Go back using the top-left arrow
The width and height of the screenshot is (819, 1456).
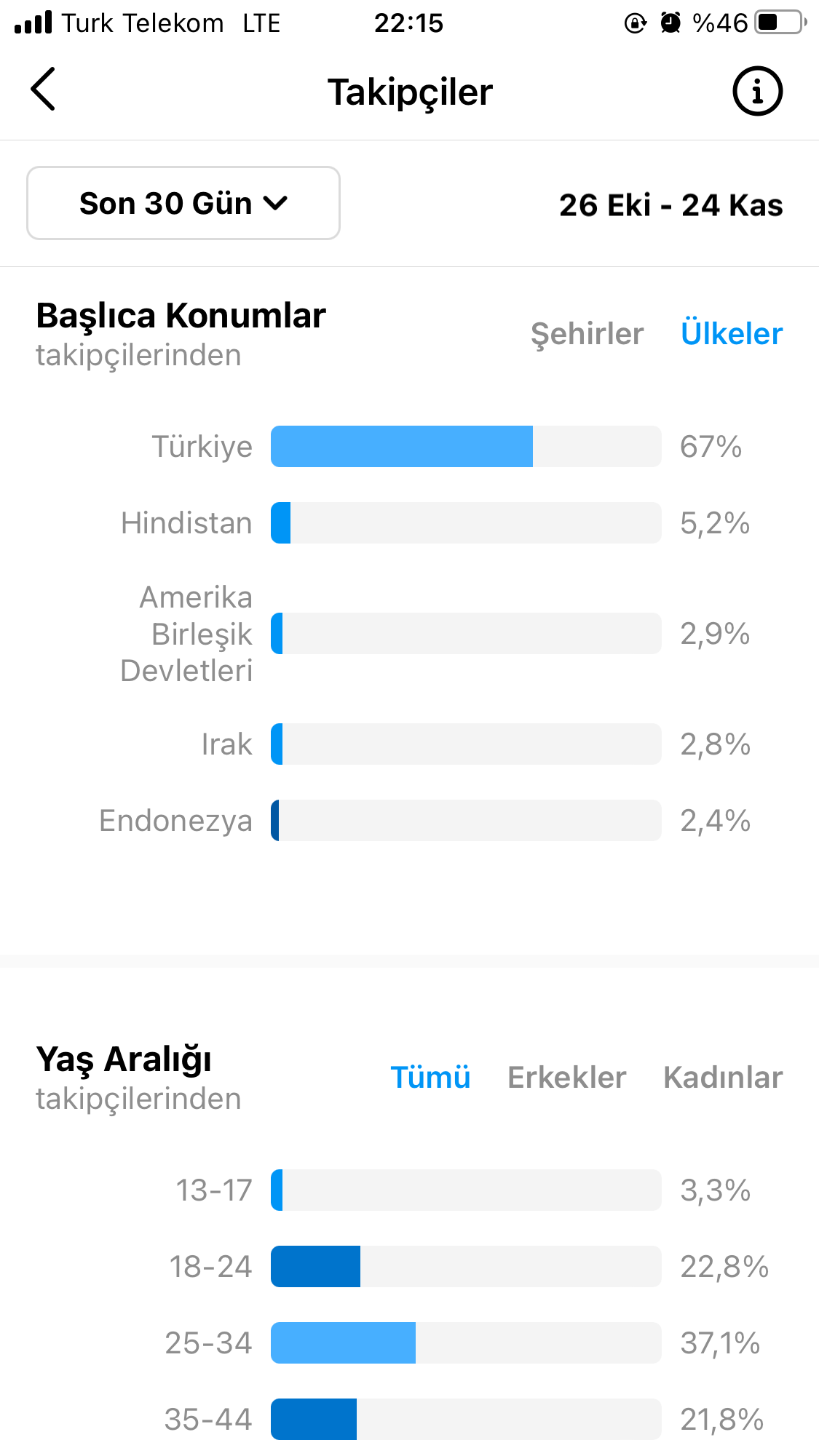pyautogui.click(x=43, y=89)
